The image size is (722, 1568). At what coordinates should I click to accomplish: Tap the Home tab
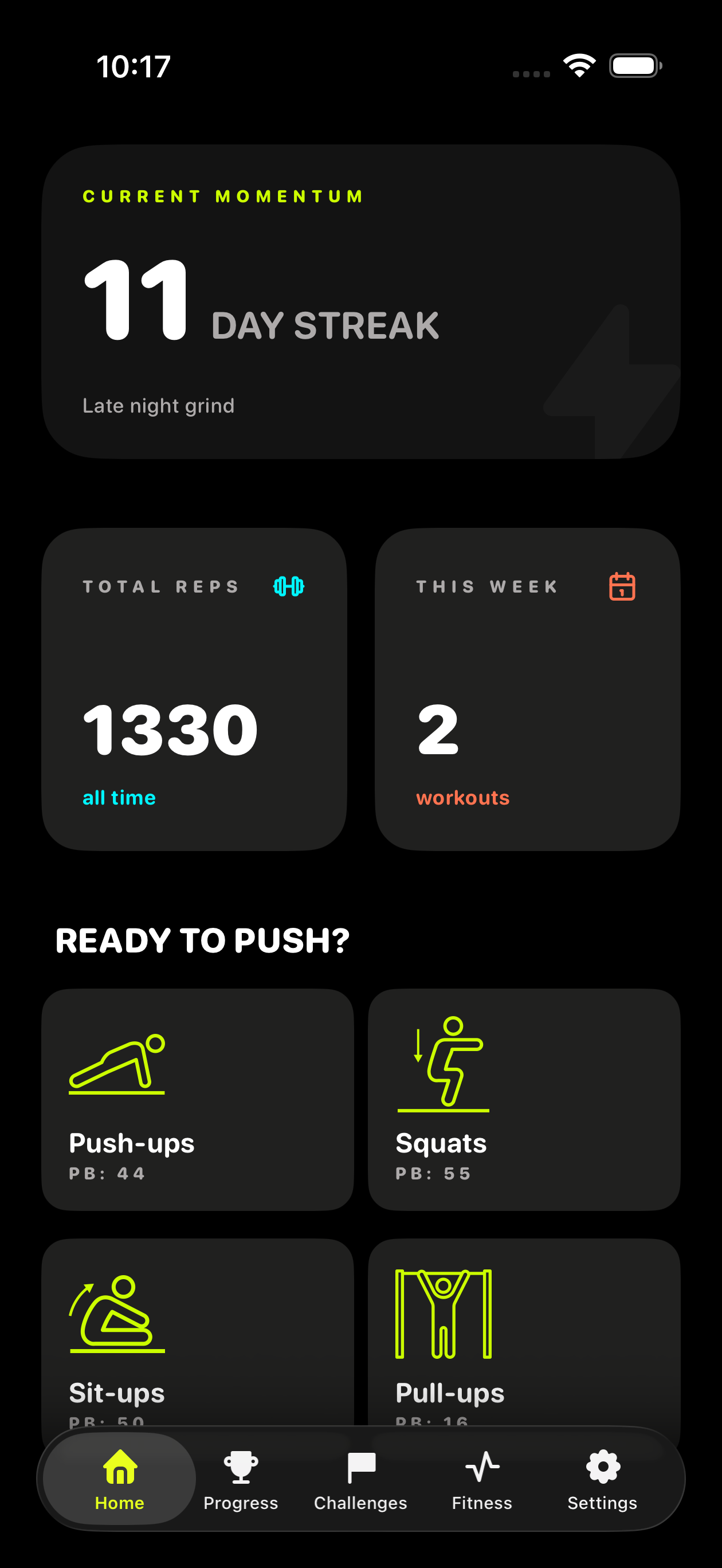pyautogui.click(x=120, y=1480)
